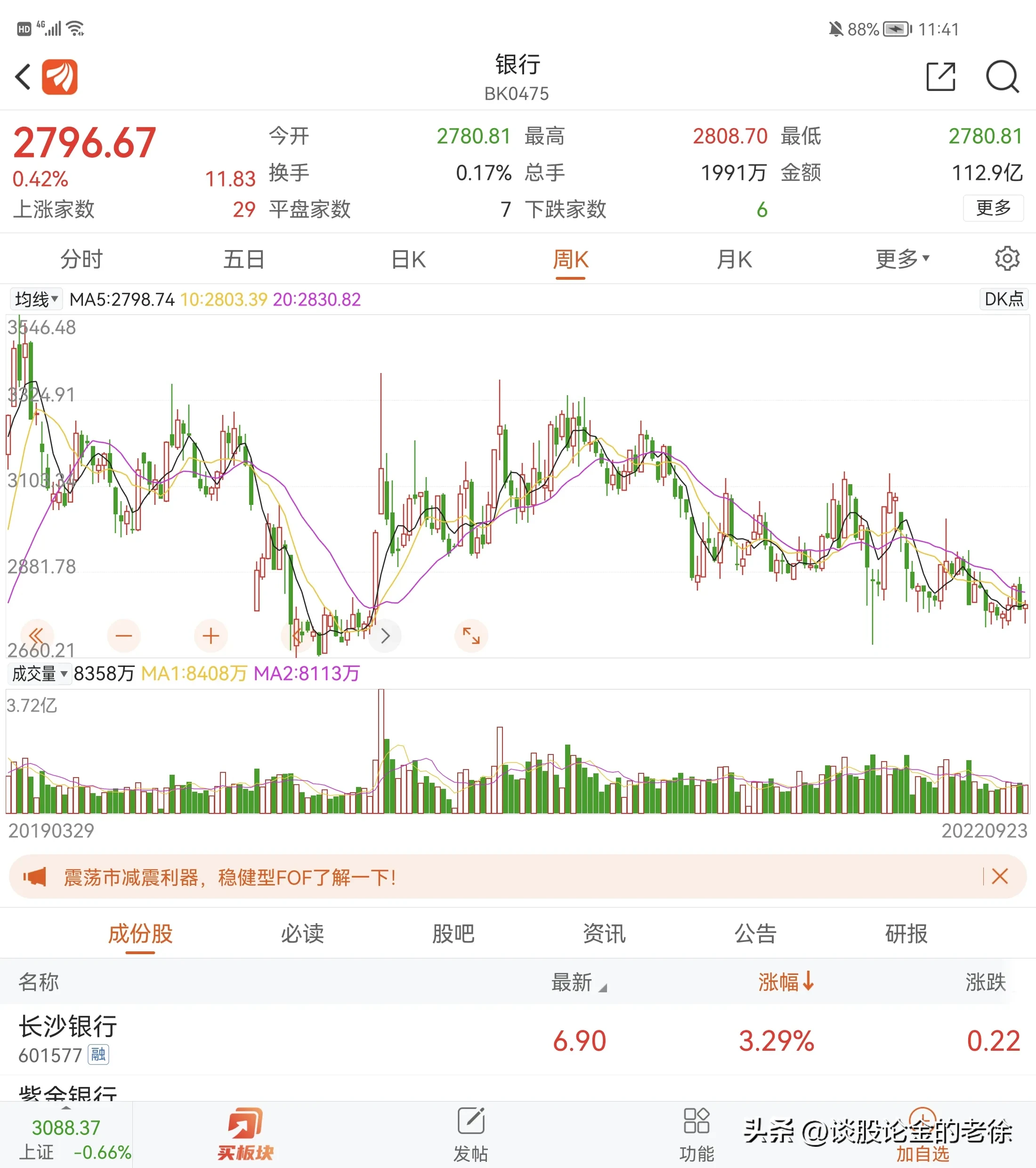The width and height of the screenshot is (1036, 1168).
Task: Sort constituents by 涨幅 column
Action: (x=785, y=982)
